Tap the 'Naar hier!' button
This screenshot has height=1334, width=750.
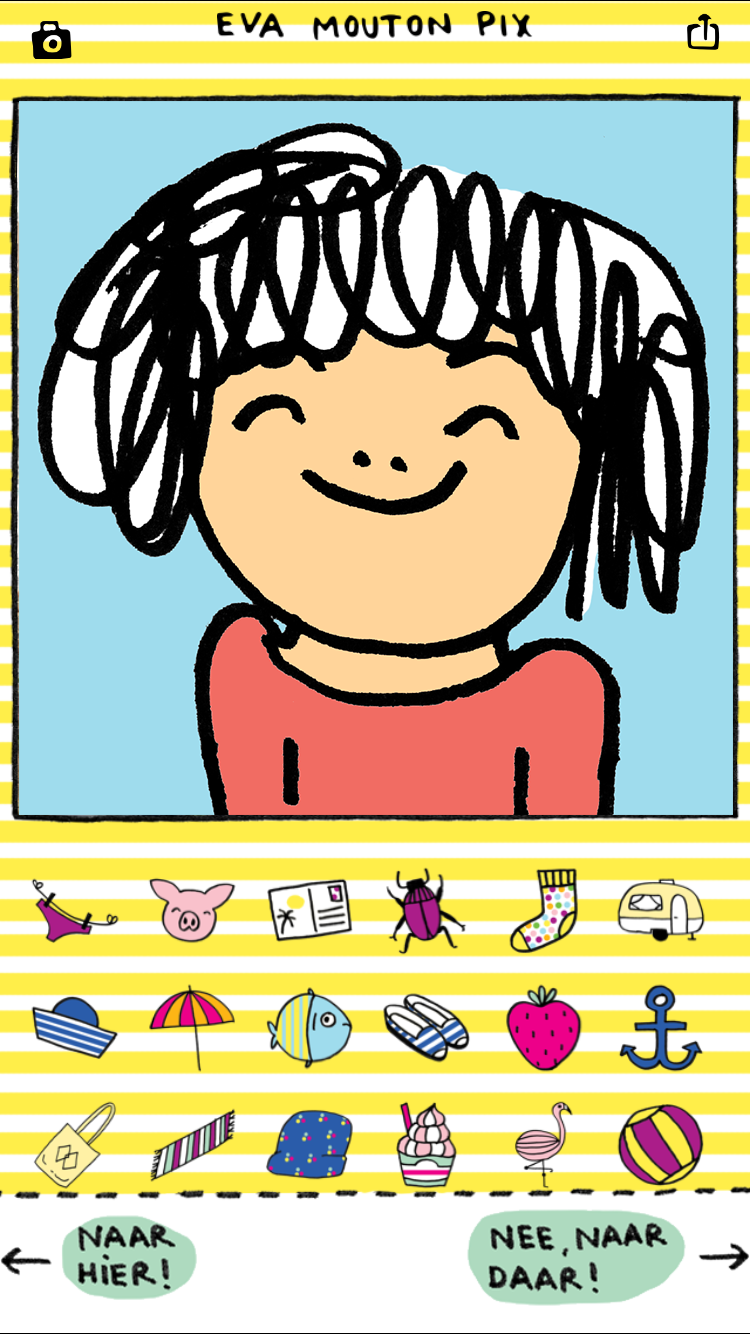pyautogui.click(x=128, y=1256)
